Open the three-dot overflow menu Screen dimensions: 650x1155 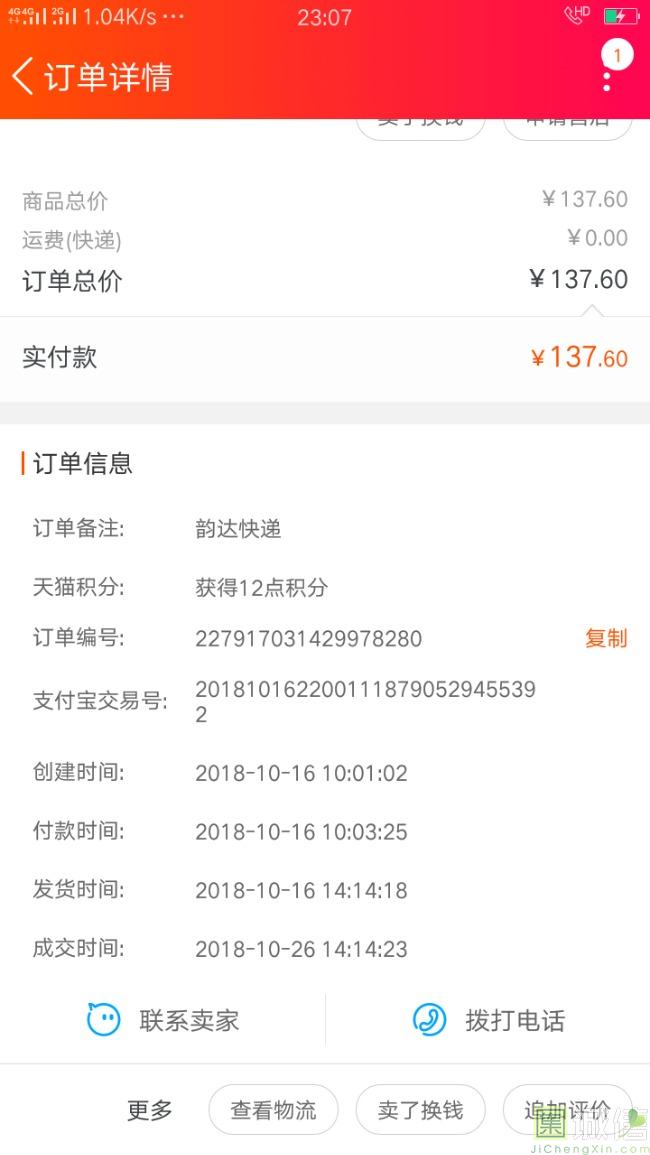[x=607, y=78]
